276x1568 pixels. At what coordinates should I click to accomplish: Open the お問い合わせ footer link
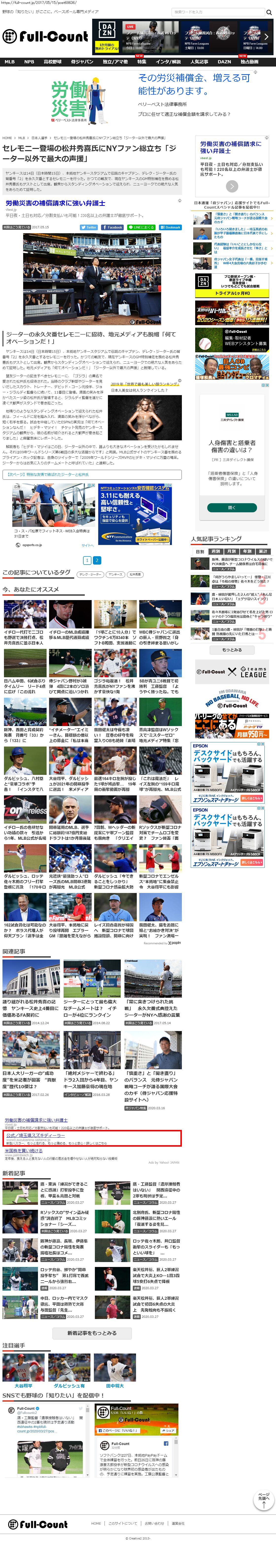click(155, 1523)
